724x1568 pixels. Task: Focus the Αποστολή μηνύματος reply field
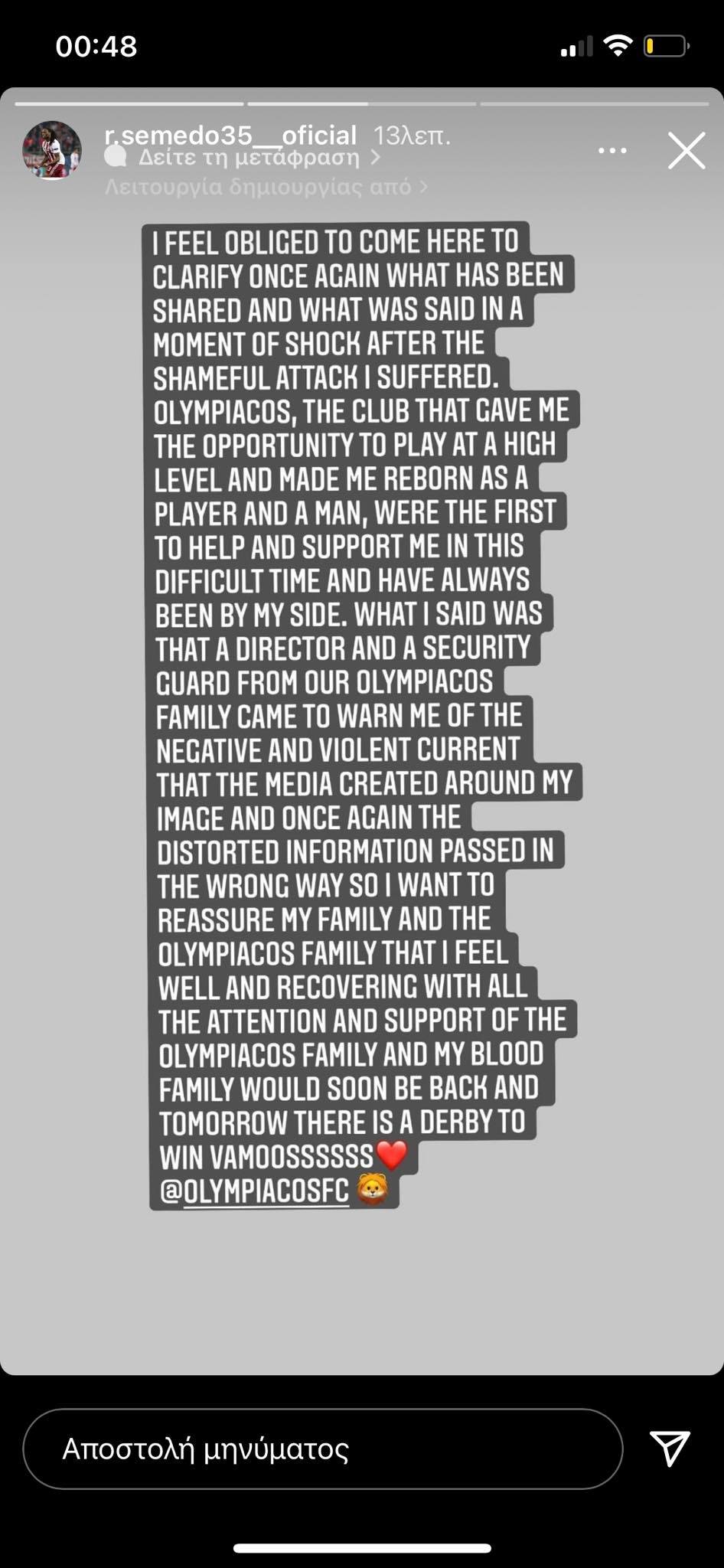pos(322,1449)
